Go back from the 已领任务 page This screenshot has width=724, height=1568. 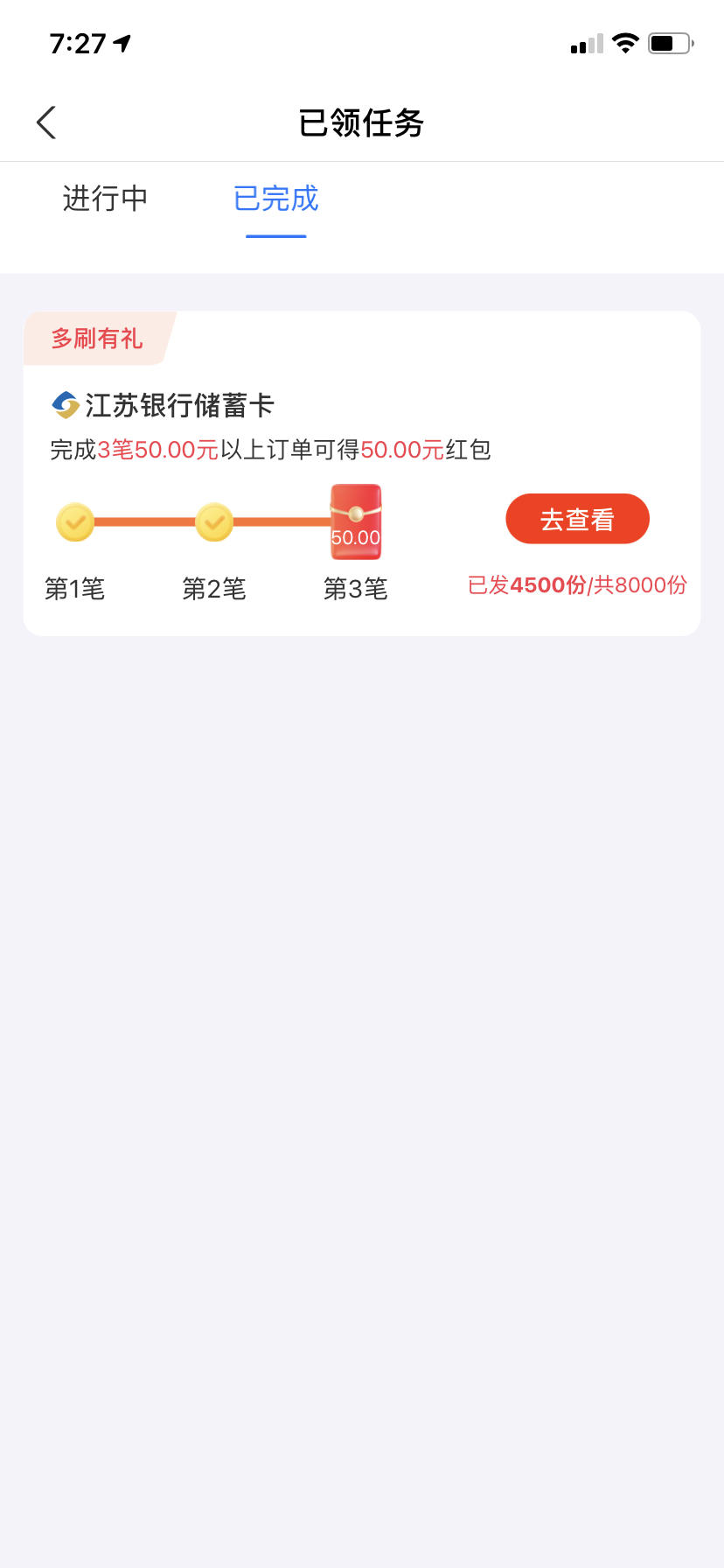click(46, 122)
